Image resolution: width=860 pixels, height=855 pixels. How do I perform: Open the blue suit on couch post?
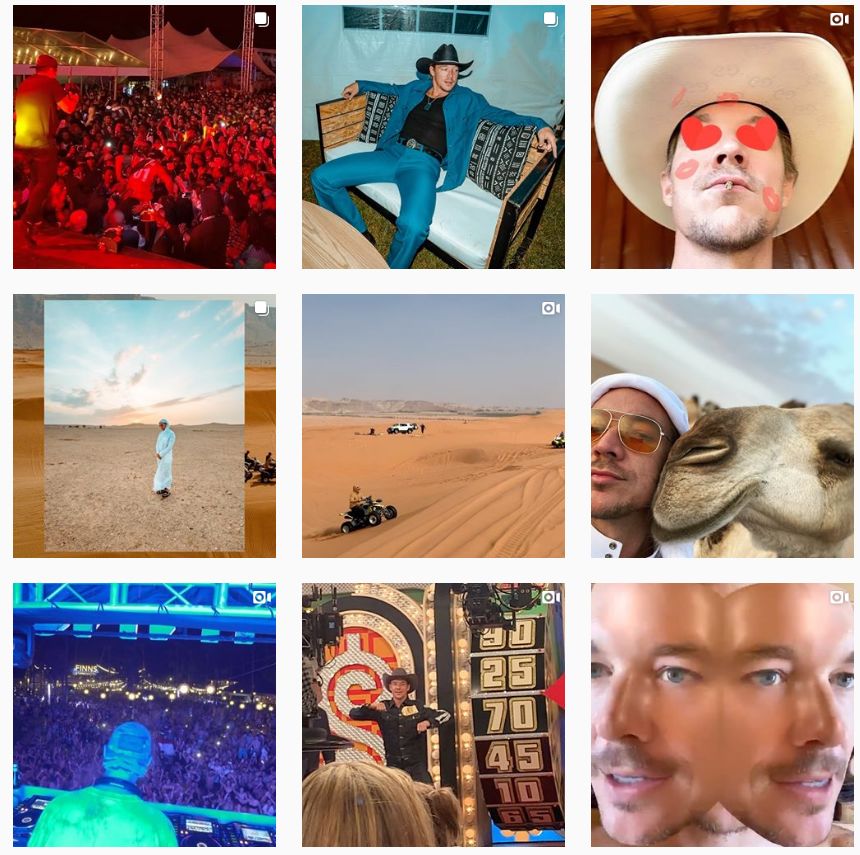(433, 137)
